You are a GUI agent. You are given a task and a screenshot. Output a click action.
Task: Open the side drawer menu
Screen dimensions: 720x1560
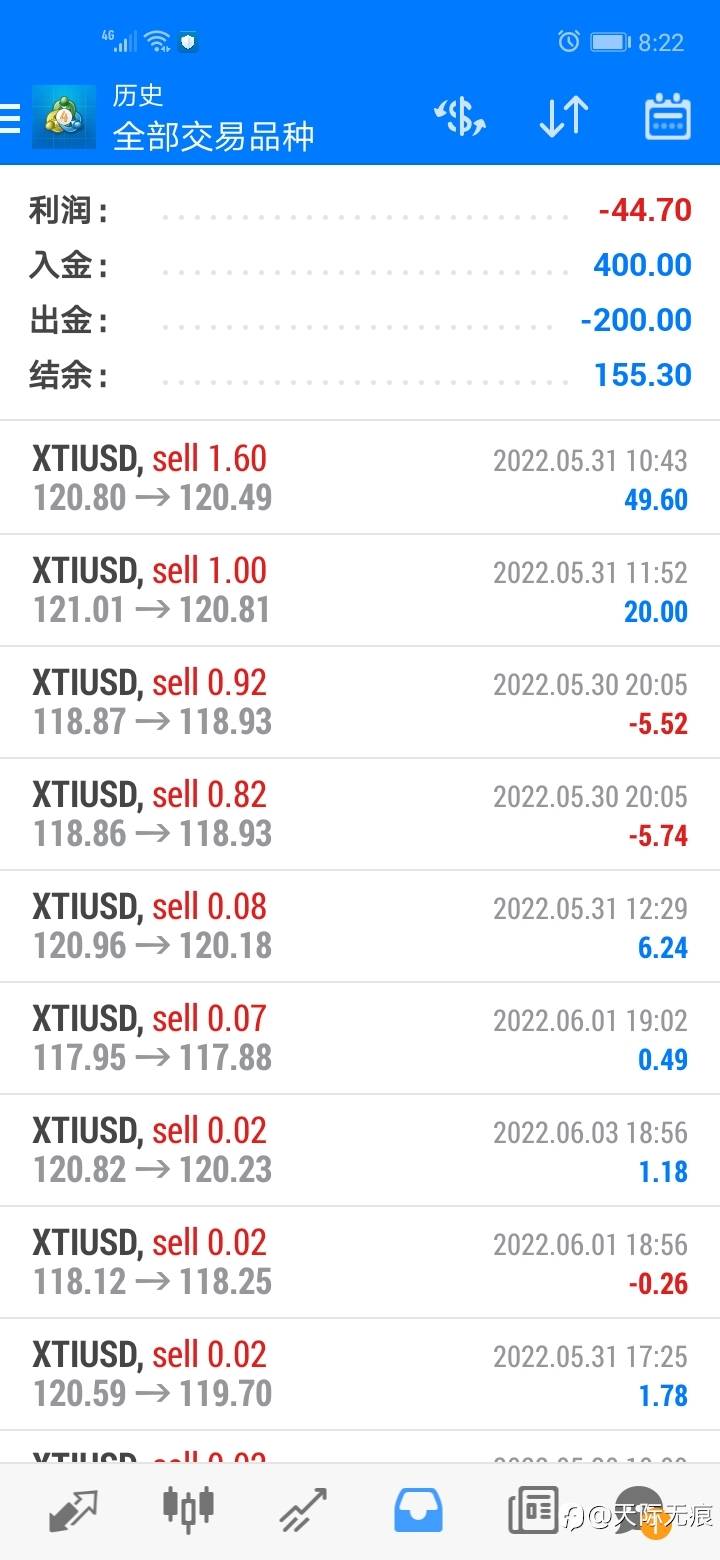[x=12, y=119]
